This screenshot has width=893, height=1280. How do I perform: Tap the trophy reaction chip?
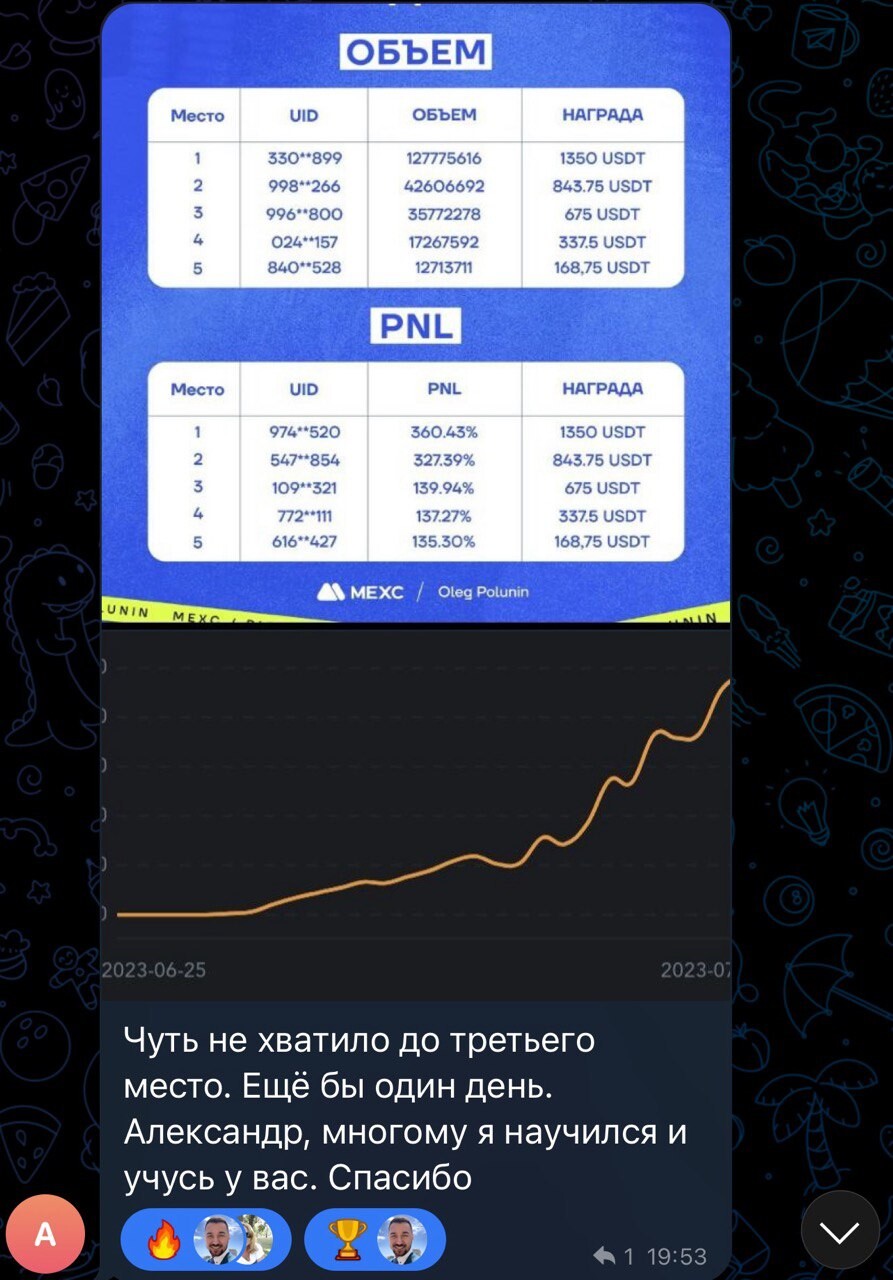pyautogui.click(x=374, y=1240)
